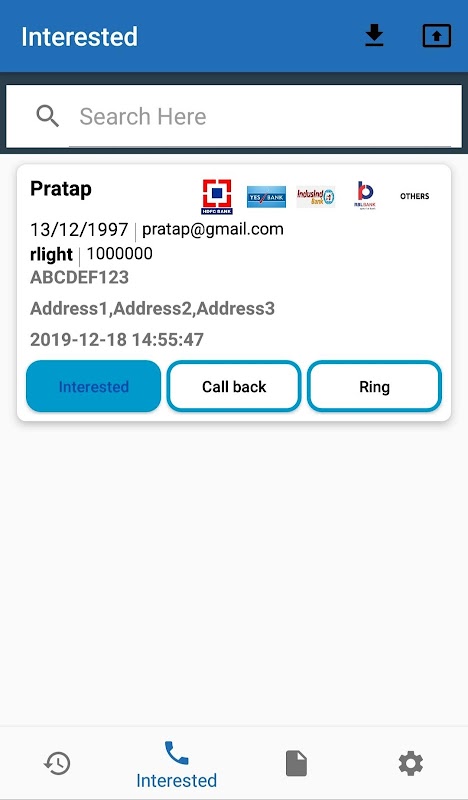
Task: Open the document tab in bottom navigation
Action: pyautogui.click(x=296, y=763)
